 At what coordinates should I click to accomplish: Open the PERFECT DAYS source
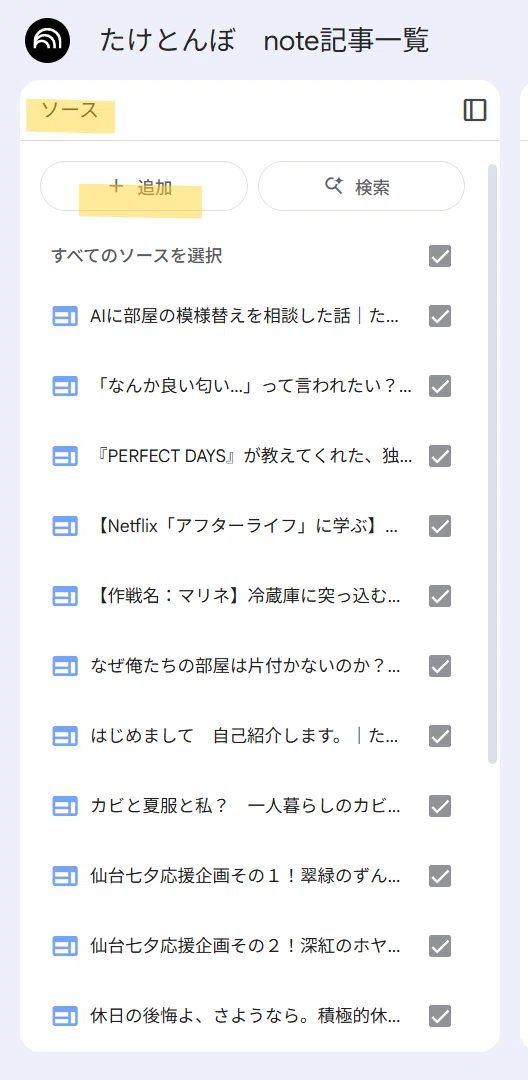click(252, 456)
